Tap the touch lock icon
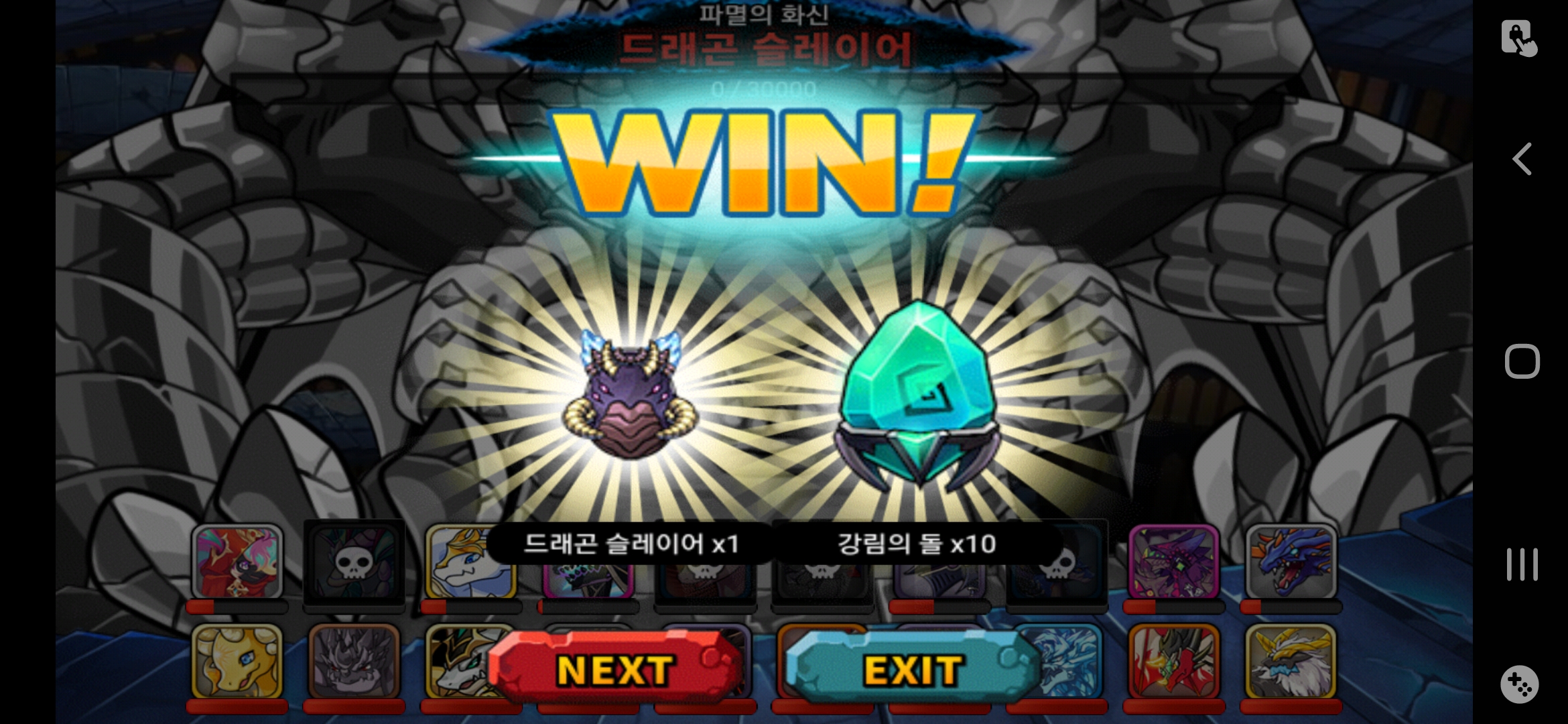The height and width of the screenshot is (724, 1568). click(x=1518, y=38)
